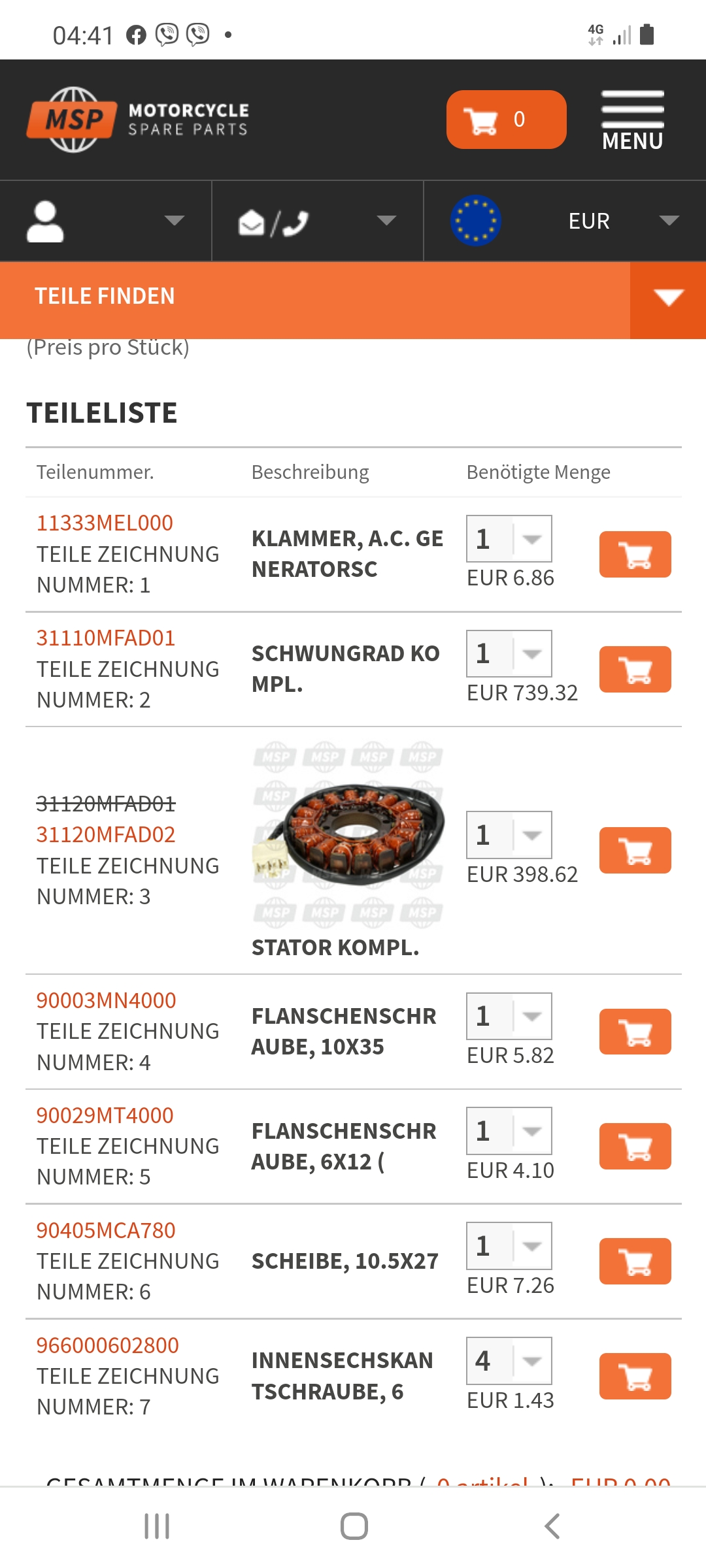Open the MENU hamburger button
This screenshot has width=706, height=1568.
click(632, 121)
